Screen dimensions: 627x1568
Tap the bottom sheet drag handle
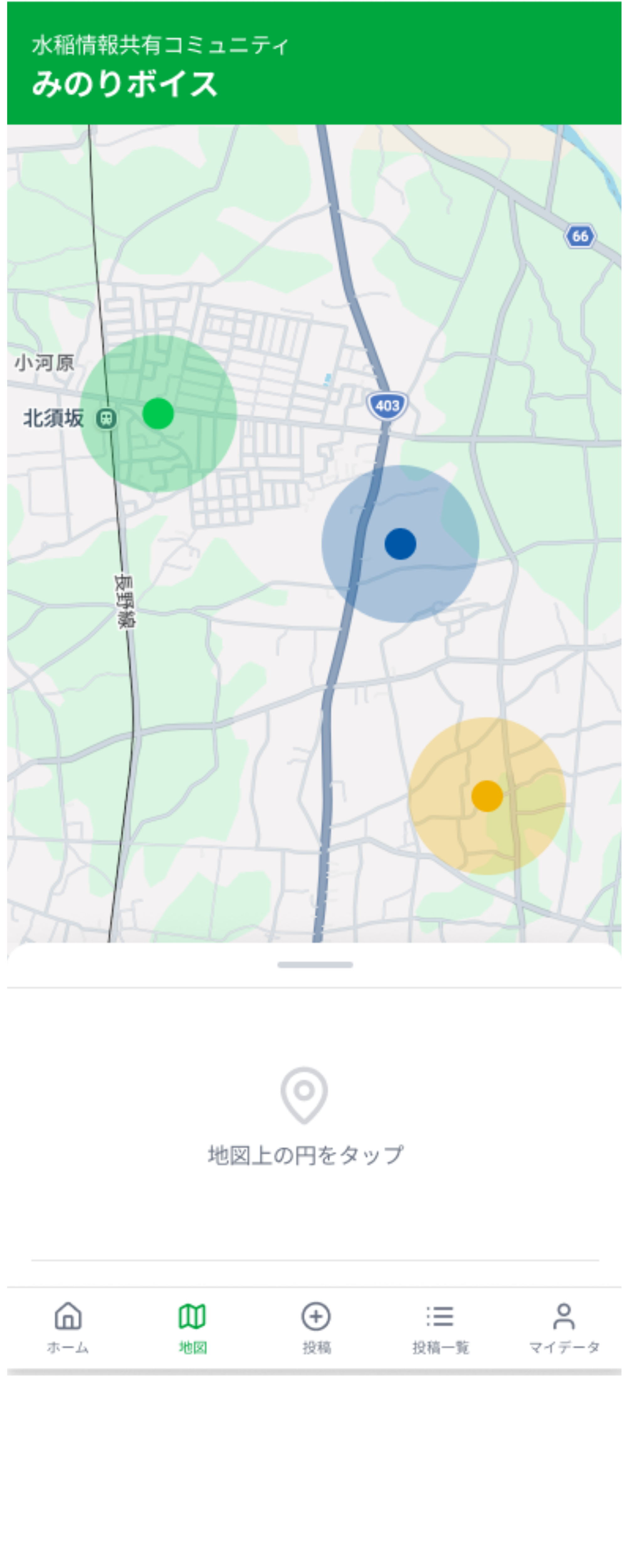pyautogui.click(x=315, y=965)
